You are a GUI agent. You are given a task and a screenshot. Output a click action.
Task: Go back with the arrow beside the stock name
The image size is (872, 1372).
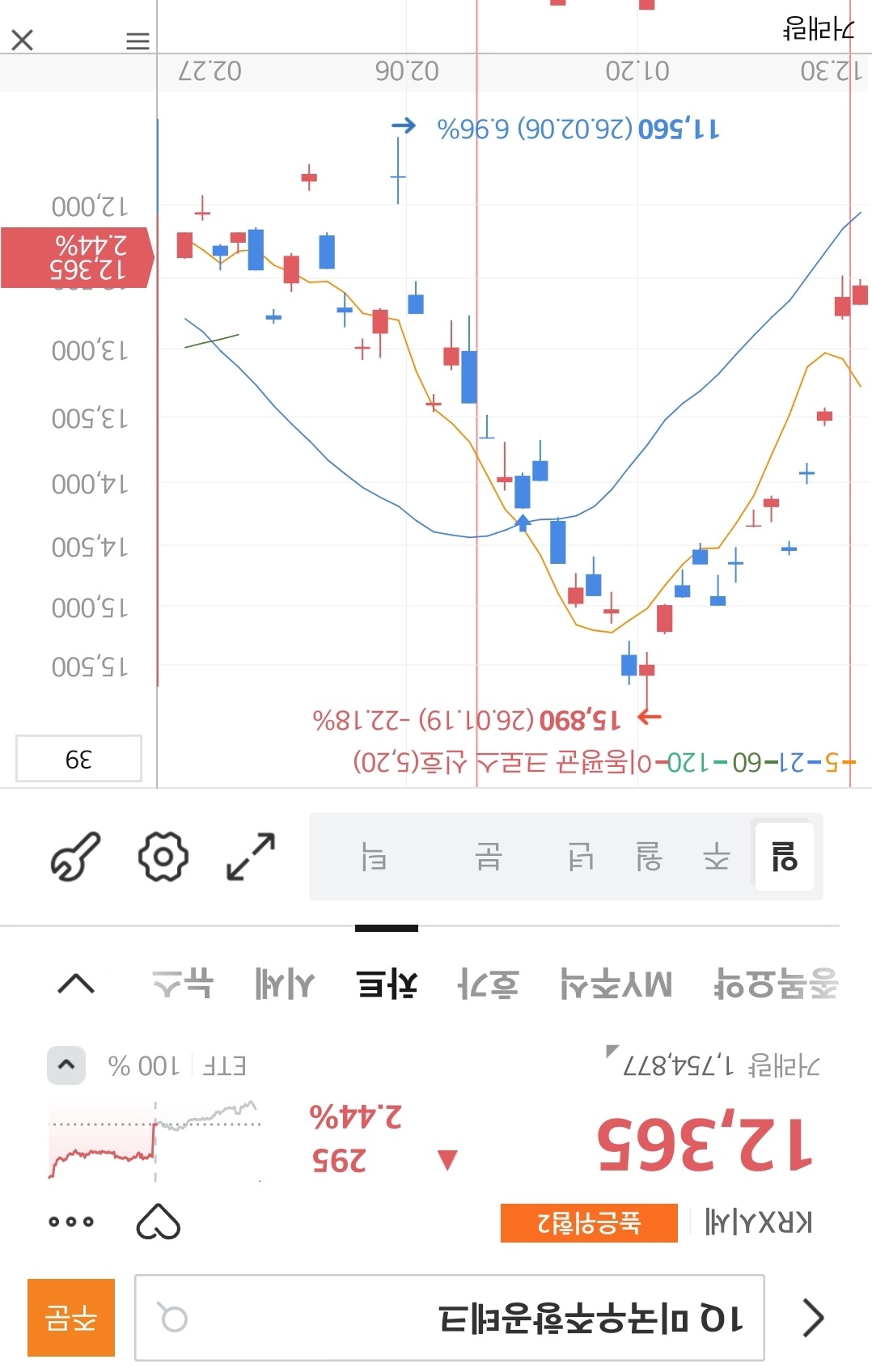[x=812, y=1318]
